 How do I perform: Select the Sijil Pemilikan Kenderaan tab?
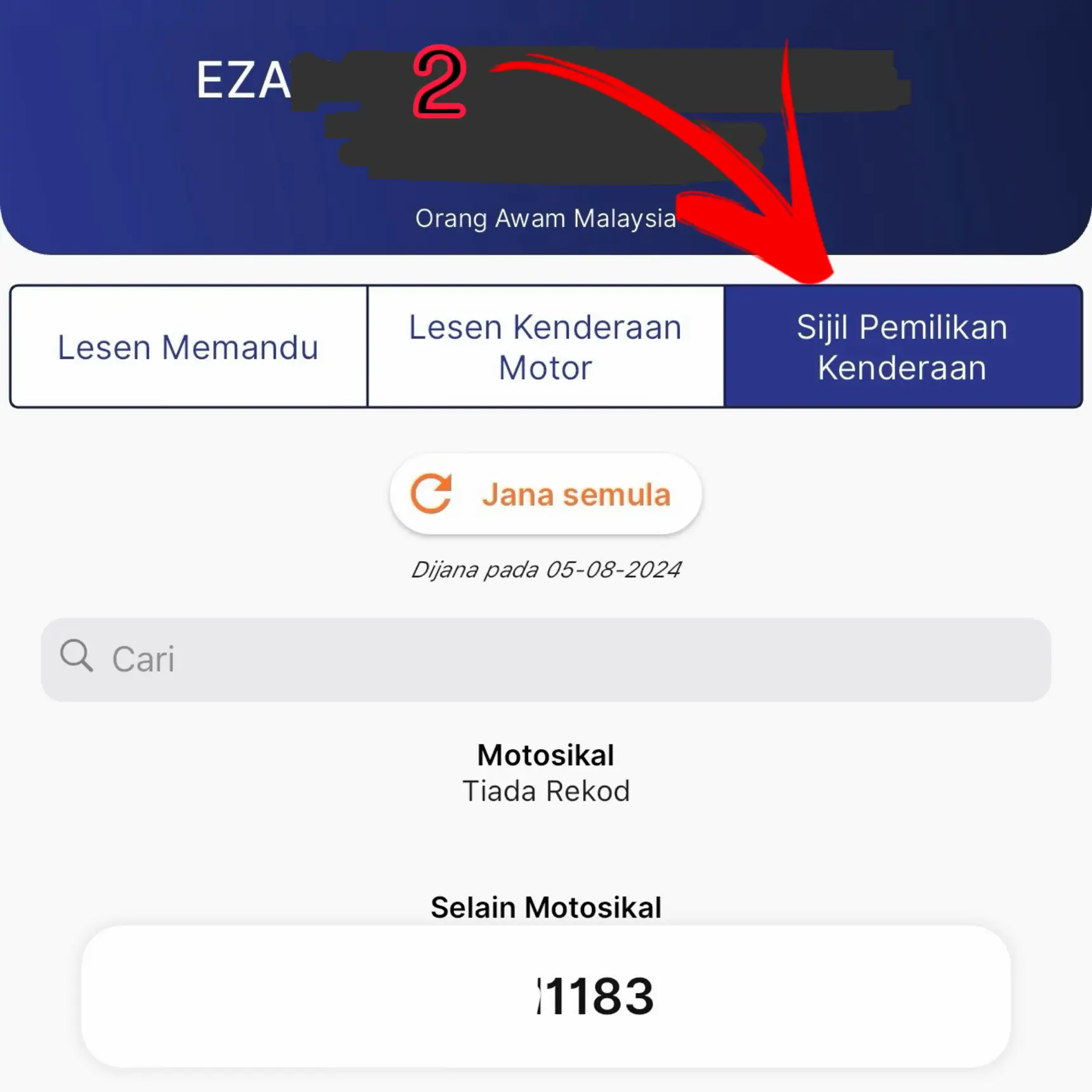(x=902, y=347)
